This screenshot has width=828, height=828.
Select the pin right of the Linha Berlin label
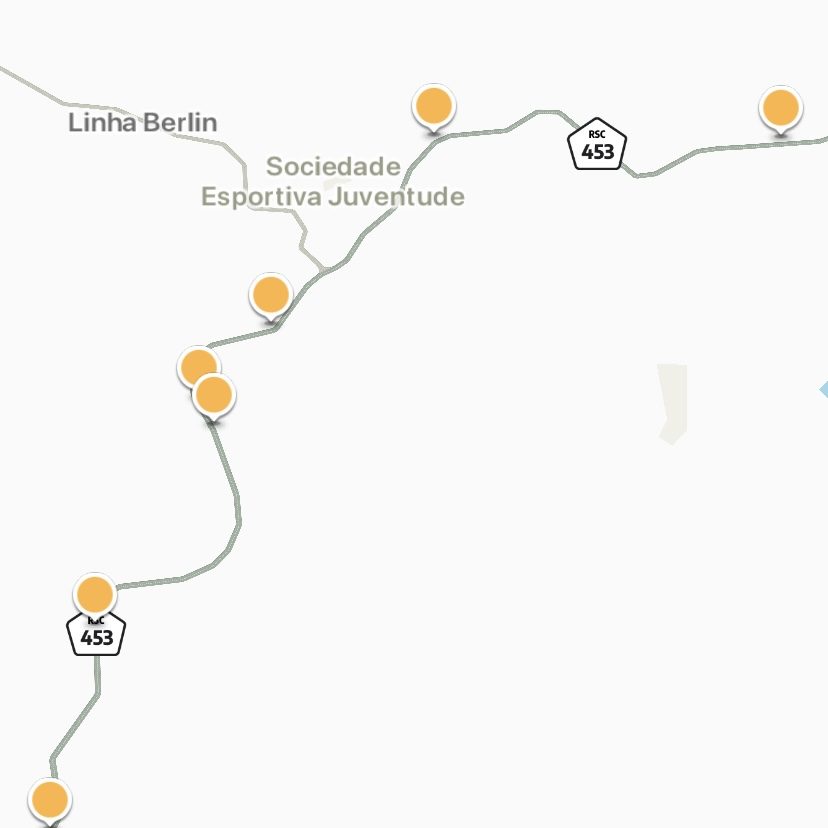pyautogui.click(x=434, y=106)
